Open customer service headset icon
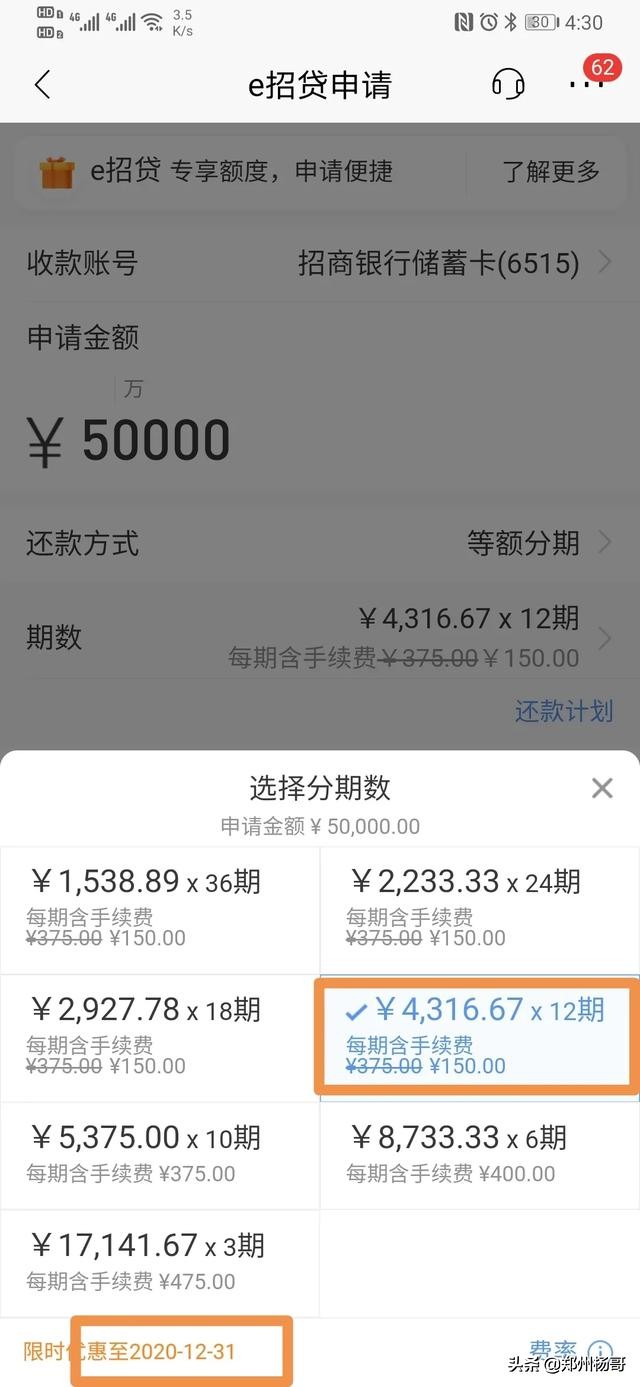Screen dimensions: 640x1387 pyautogui.click(x=508, y=85)
